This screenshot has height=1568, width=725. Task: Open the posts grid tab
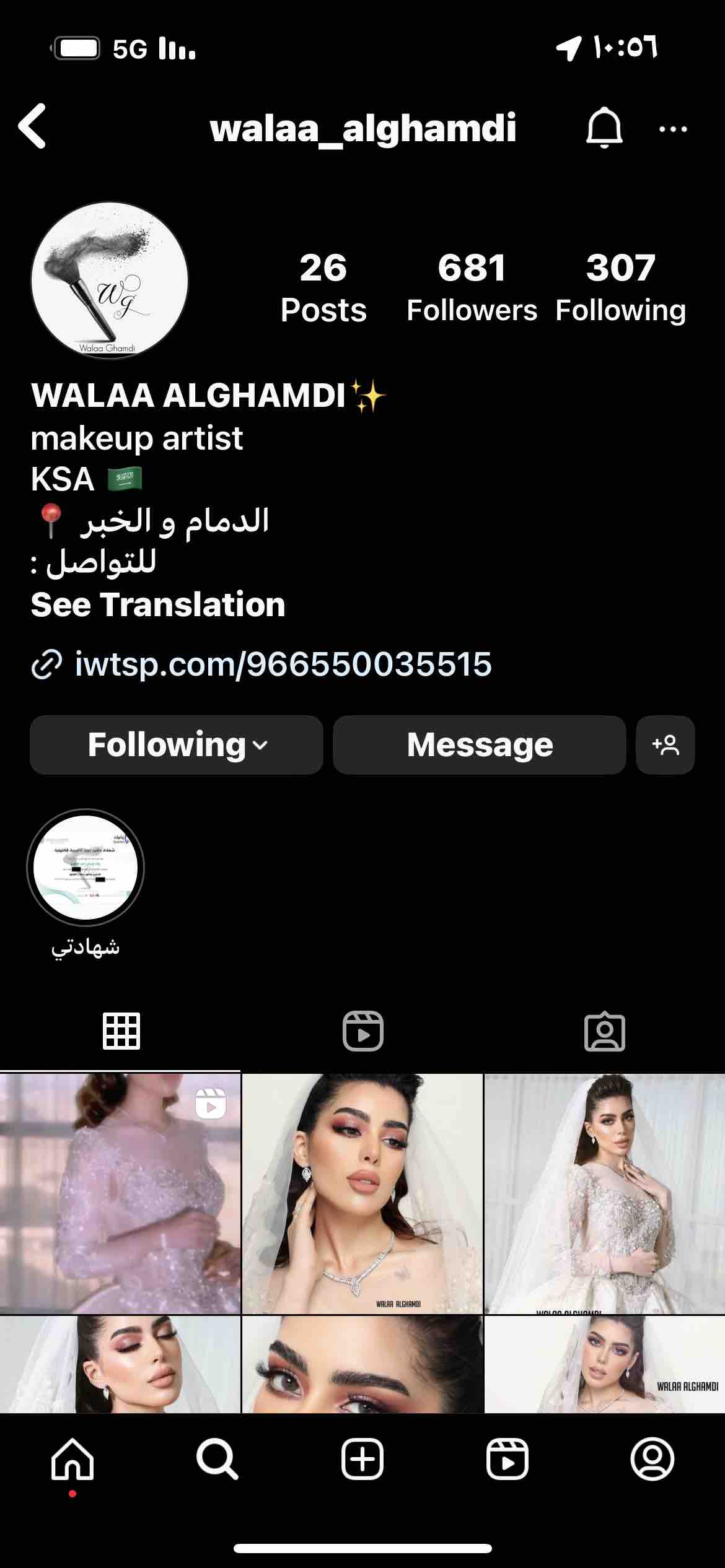tap(121, 1030)
